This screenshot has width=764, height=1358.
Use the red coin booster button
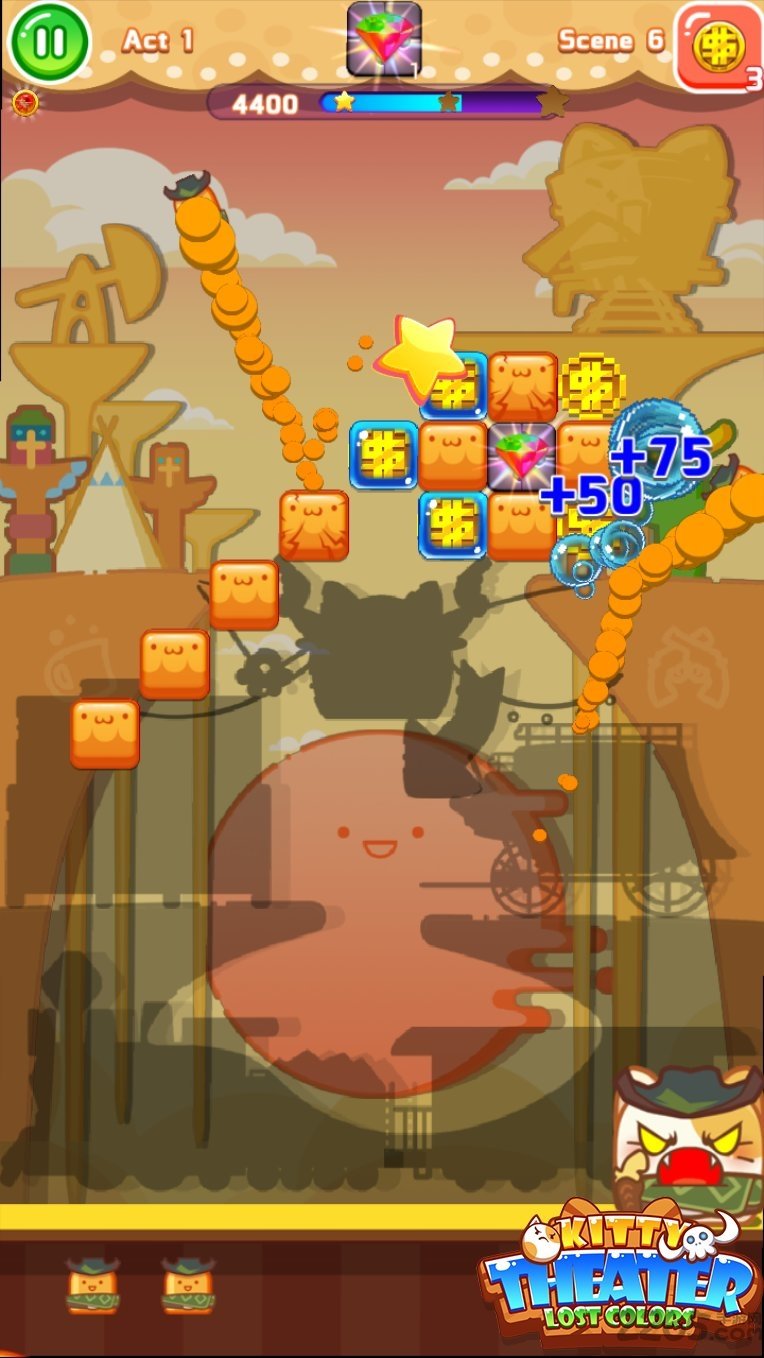click(x=719, y=46)
